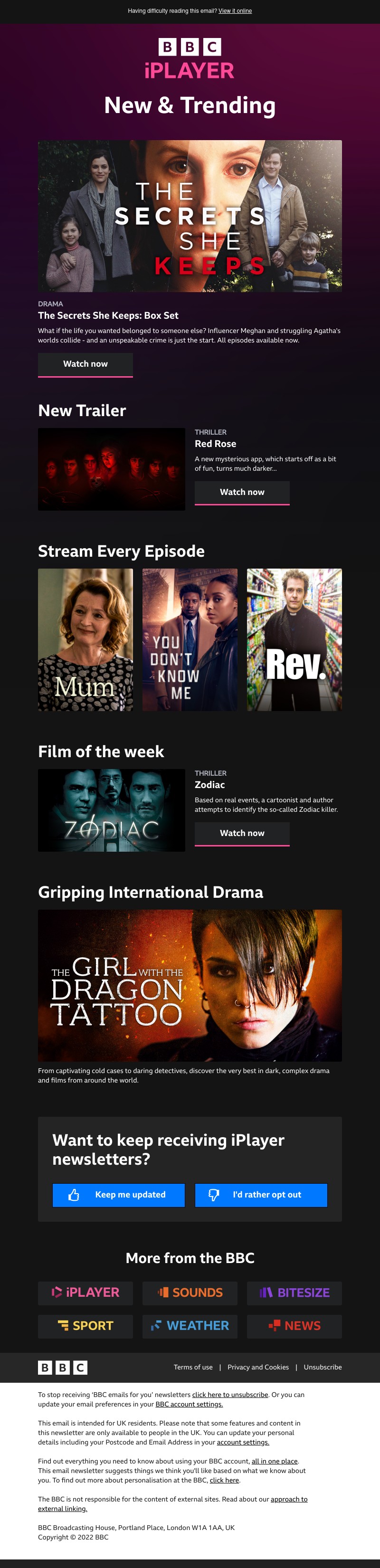Open the Mum poster tile
Image resolution: width=380 pixels, height=1568 pixels.
click(85, 639)
